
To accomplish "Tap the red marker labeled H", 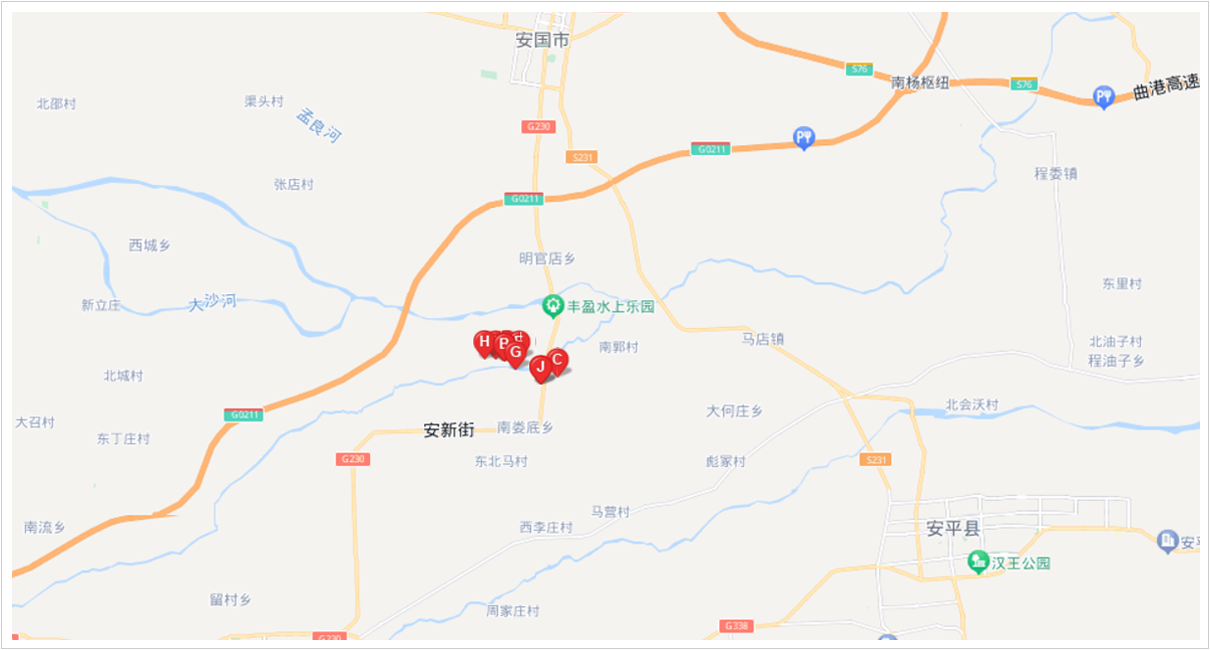I will click(483, 342).
